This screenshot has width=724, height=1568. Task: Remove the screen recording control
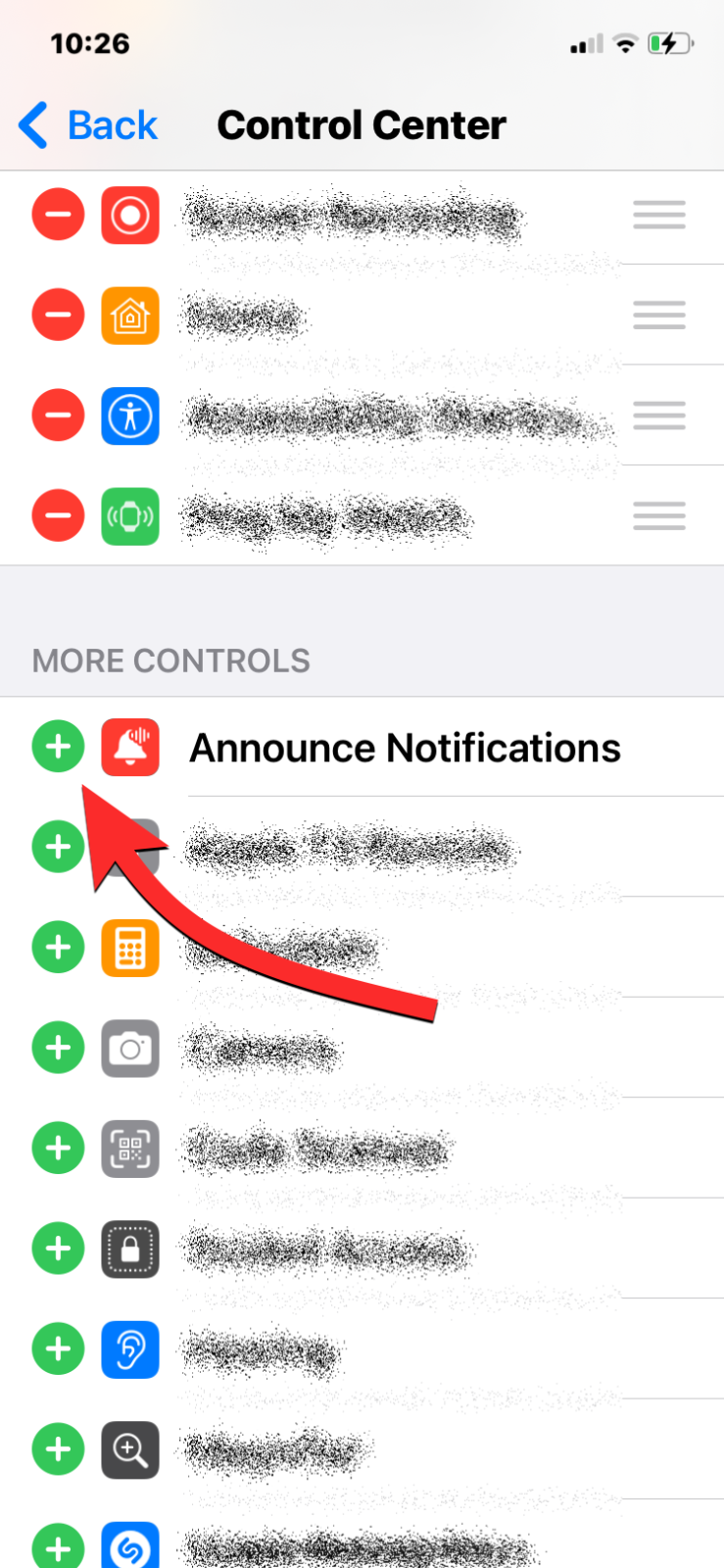[x=58, y=215]
